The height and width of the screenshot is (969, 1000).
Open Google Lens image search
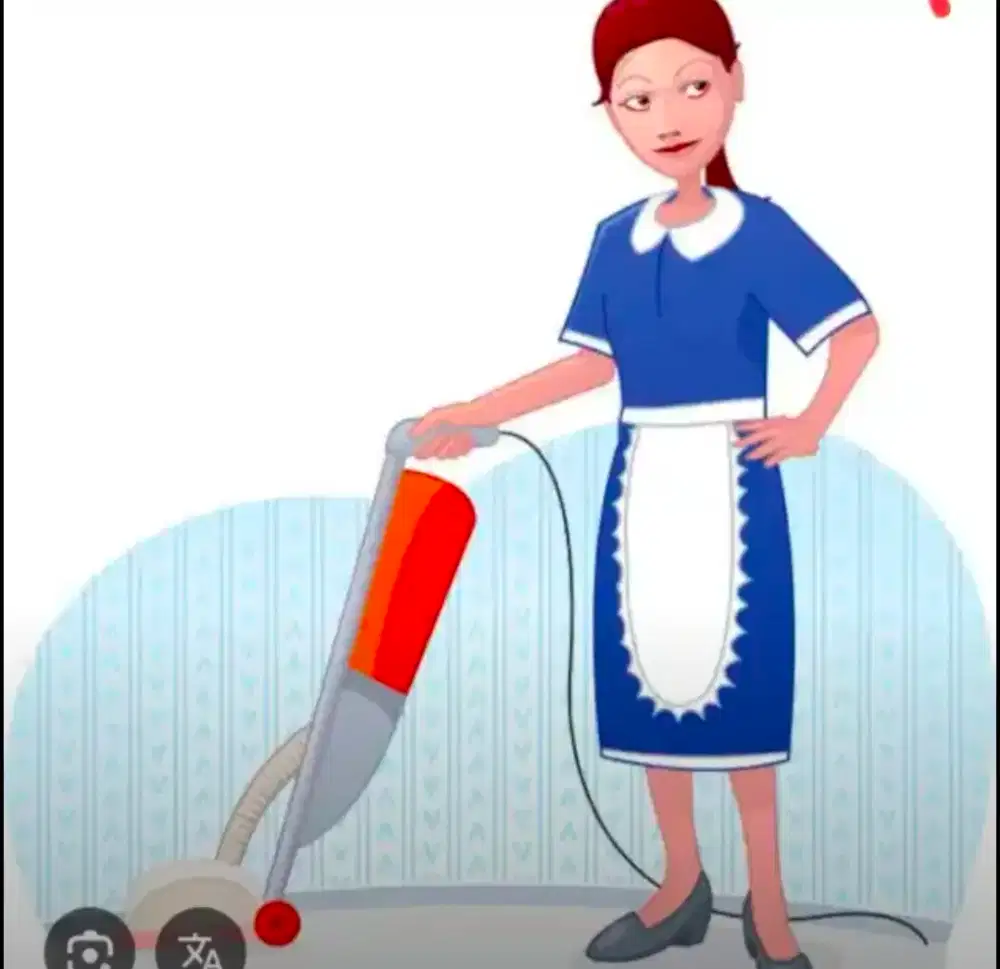point(90,946)
